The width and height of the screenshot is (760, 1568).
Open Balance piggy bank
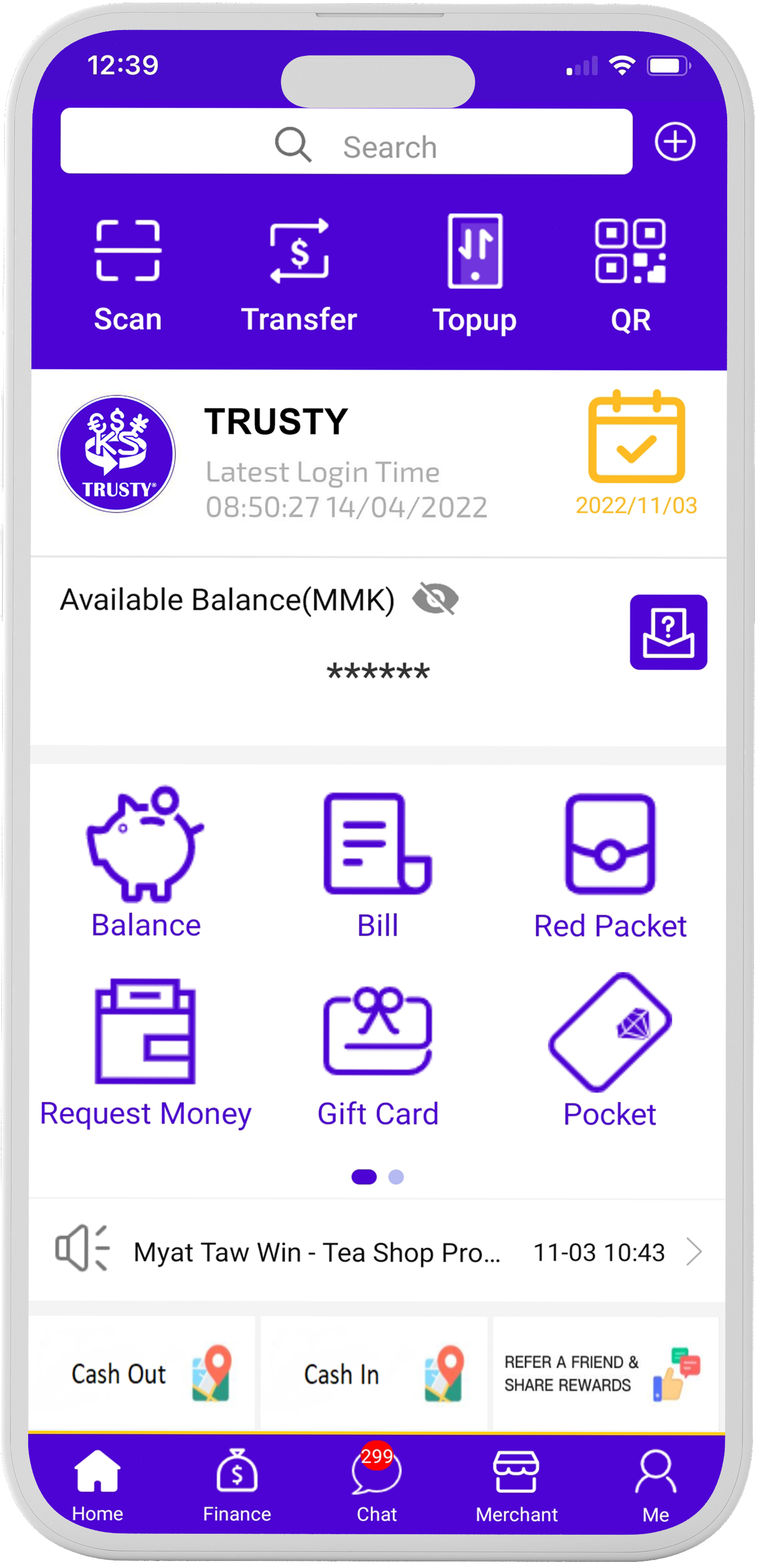click(x=146, y=862)
